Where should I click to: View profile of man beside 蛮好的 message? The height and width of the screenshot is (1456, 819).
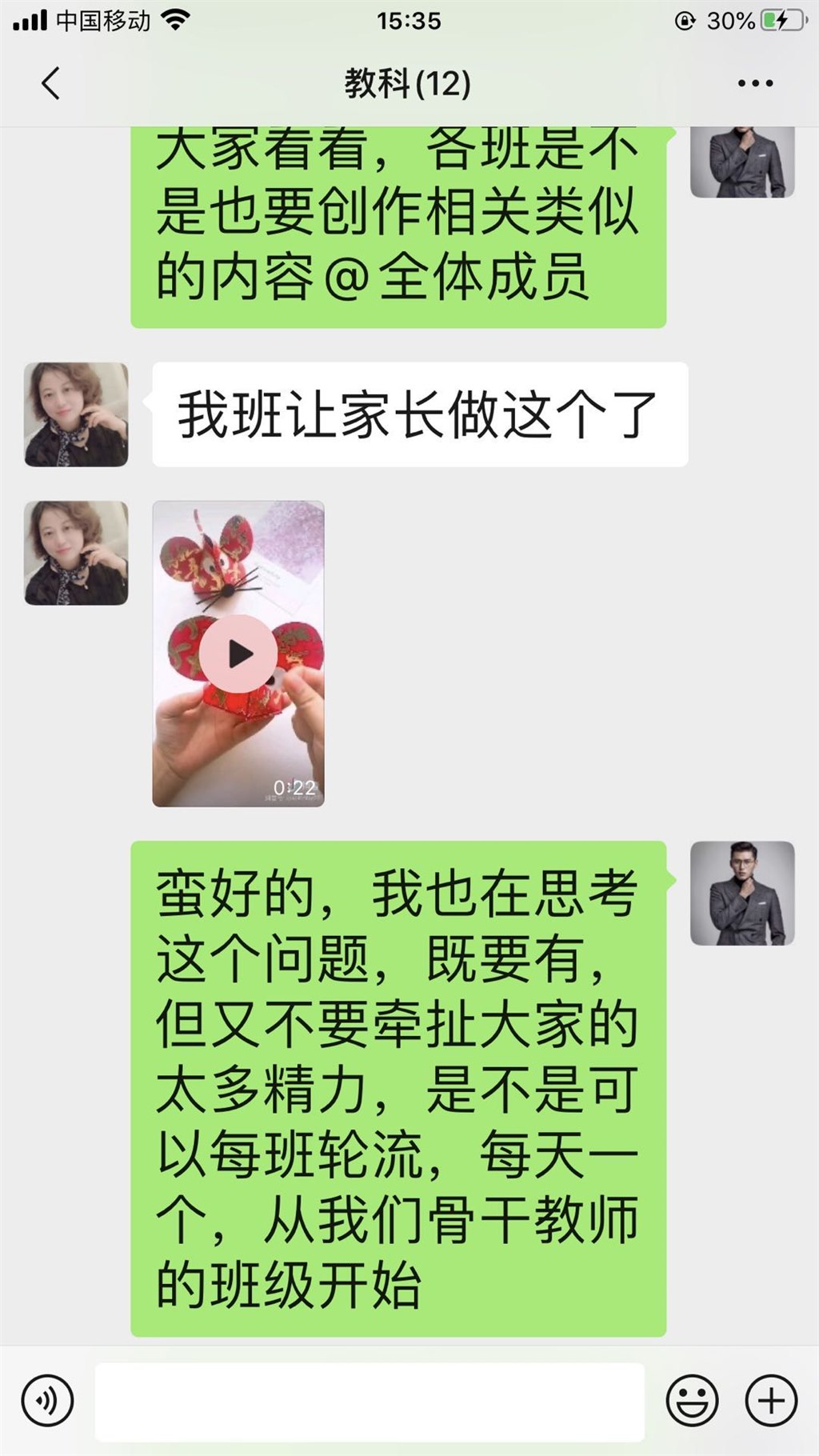click(x=742, y=893)
